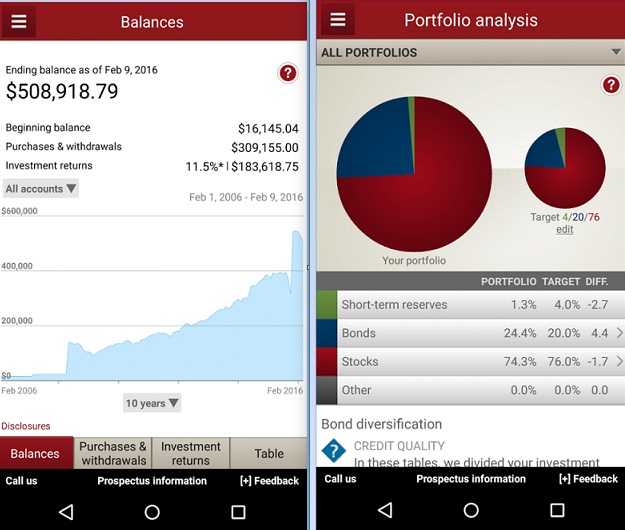This screenshot has height=530, width=625.
Task: Open Feedback on the Portfolio analysis screen
Action: pyautogui.click(x=589, y=479)
